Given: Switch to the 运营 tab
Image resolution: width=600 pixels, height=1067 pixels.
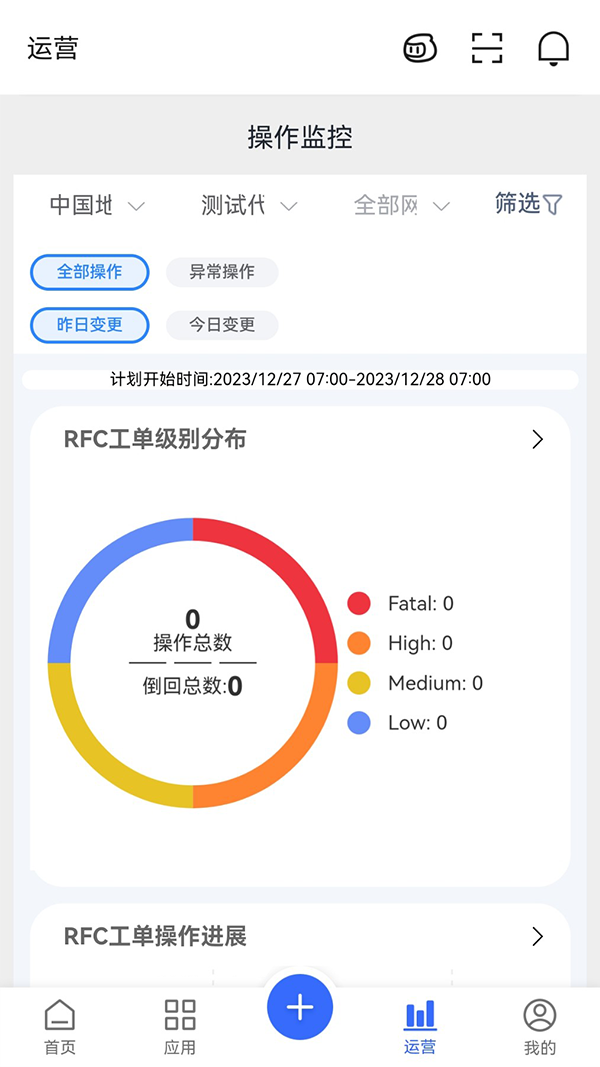Looking at the screenshot, I should pyautogui.click(x=420, y=1027).
